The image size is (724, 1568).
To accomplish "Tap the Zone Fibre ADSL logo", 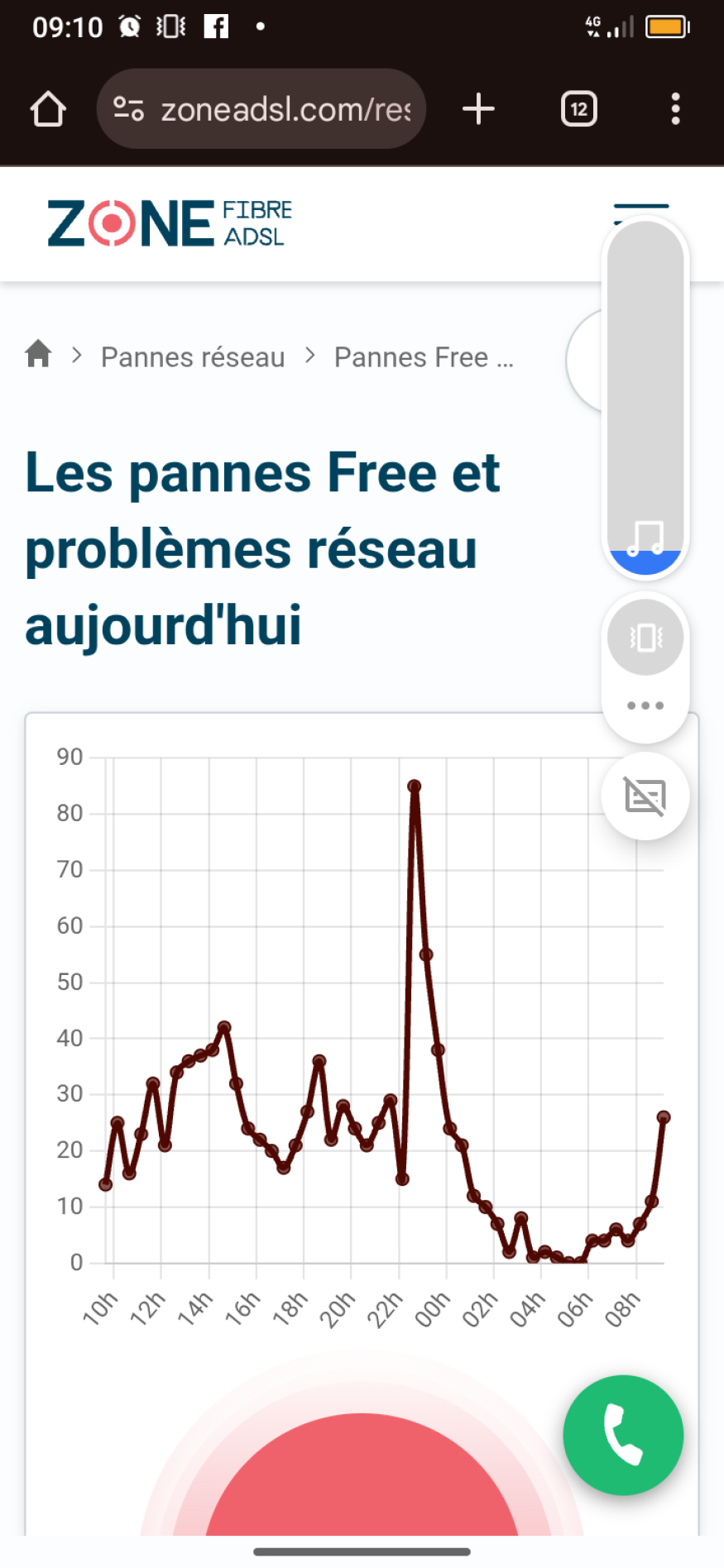I will click(x=170, y=223).
